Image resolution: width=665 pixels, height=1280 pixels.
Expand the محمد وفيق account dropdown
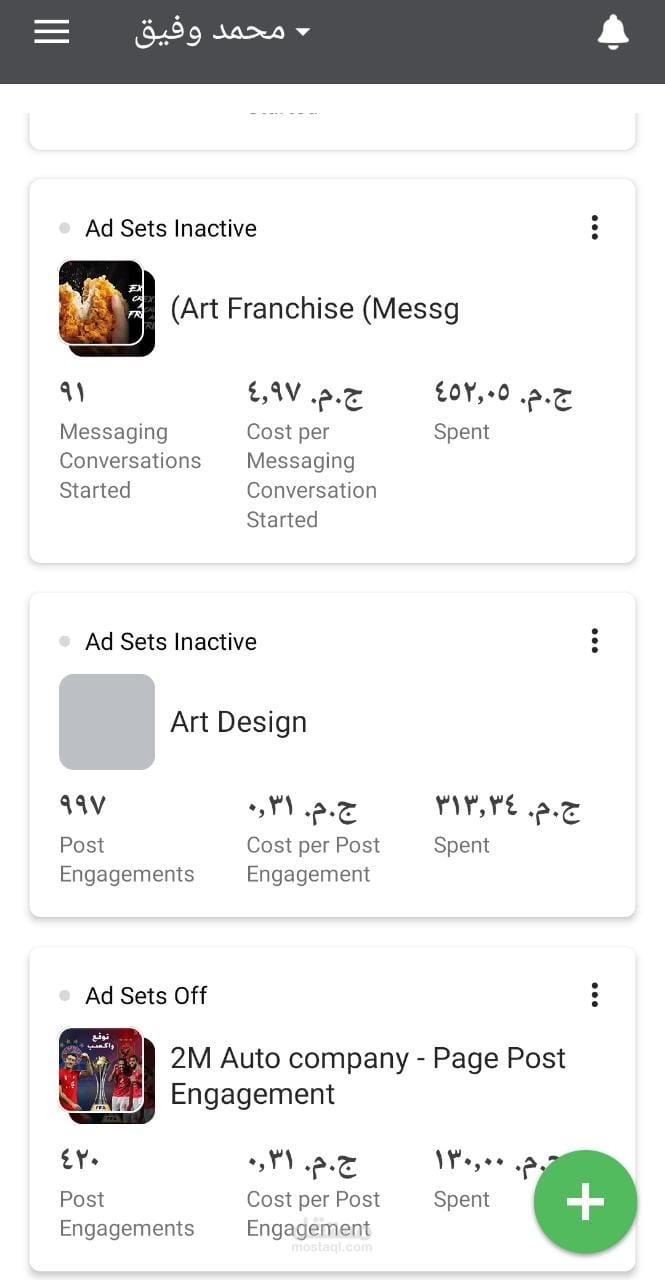tap(223, 31)
